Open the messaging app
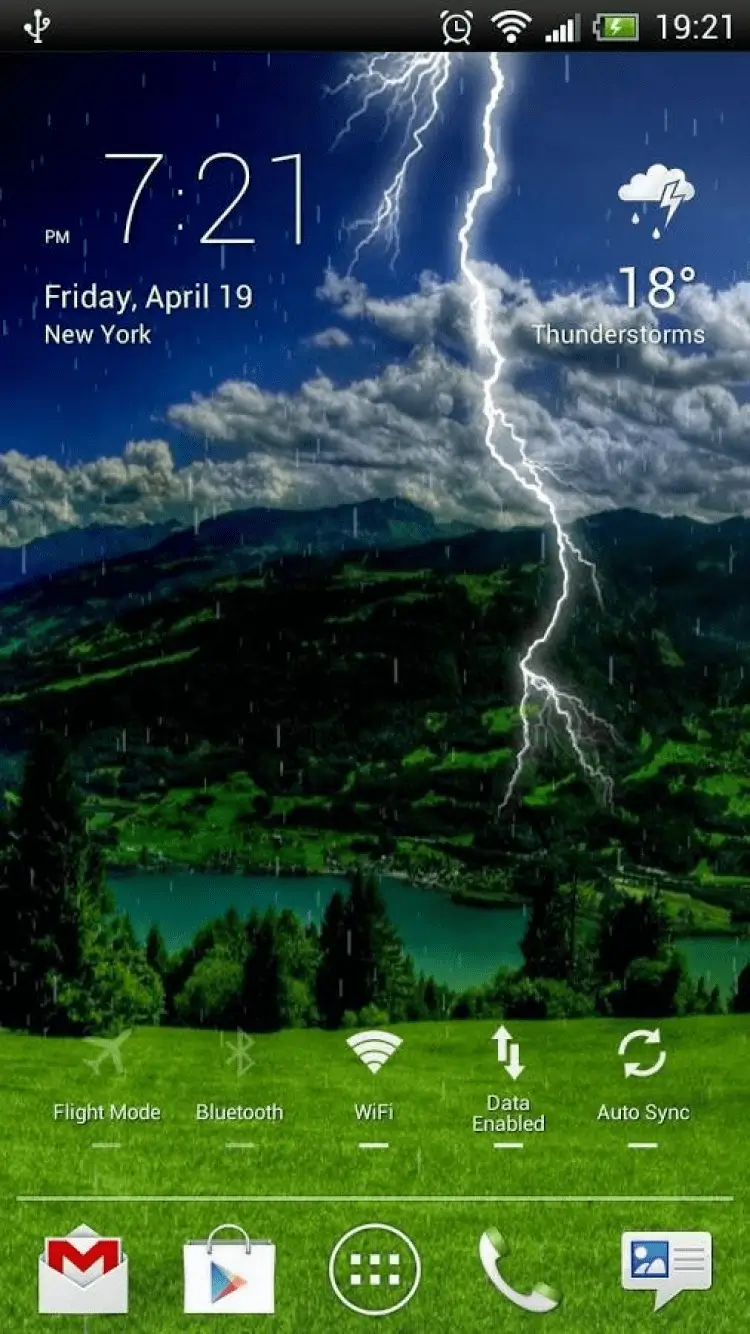Viewport: 750px width, 1334px height. [x=666, y=1268]
